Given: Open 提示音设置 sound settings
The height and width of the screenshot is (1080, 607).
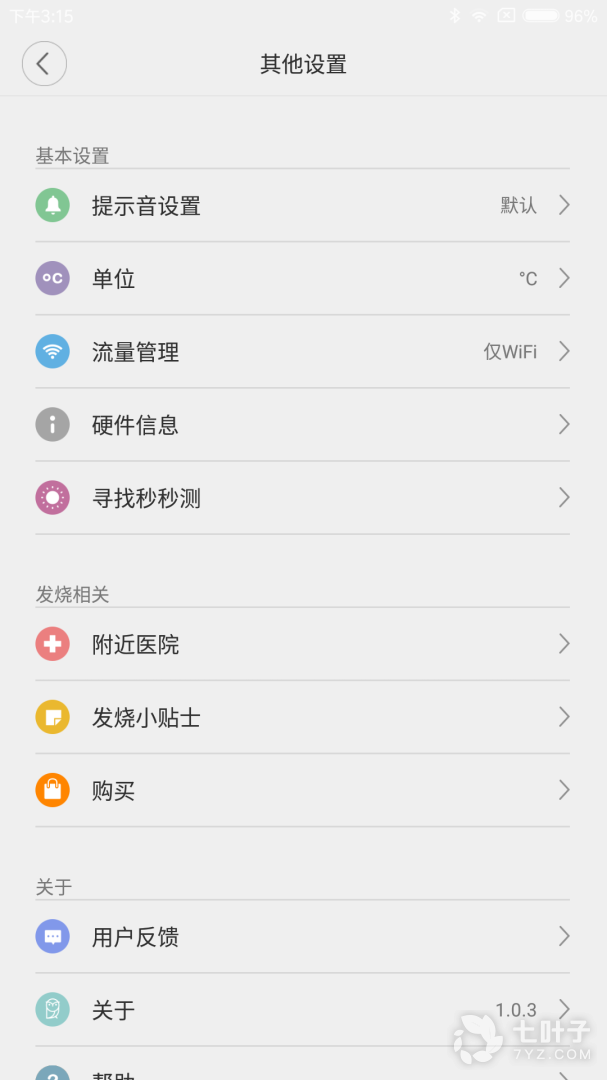Looking at the screenshot, I should pos(300,206).
